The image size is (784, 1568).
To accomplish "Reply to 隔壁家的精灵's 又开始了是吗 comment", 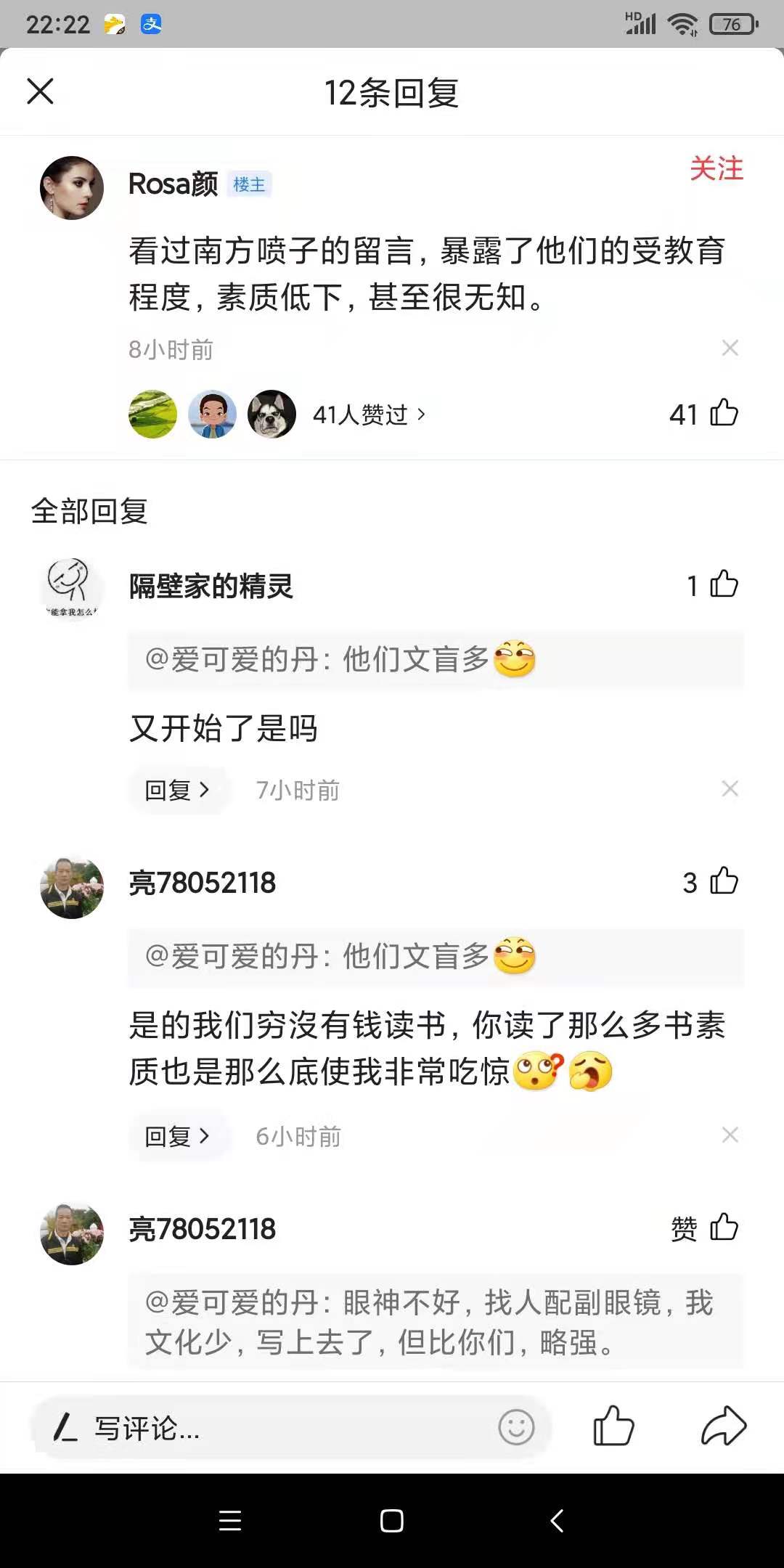I will coord(177,790).
